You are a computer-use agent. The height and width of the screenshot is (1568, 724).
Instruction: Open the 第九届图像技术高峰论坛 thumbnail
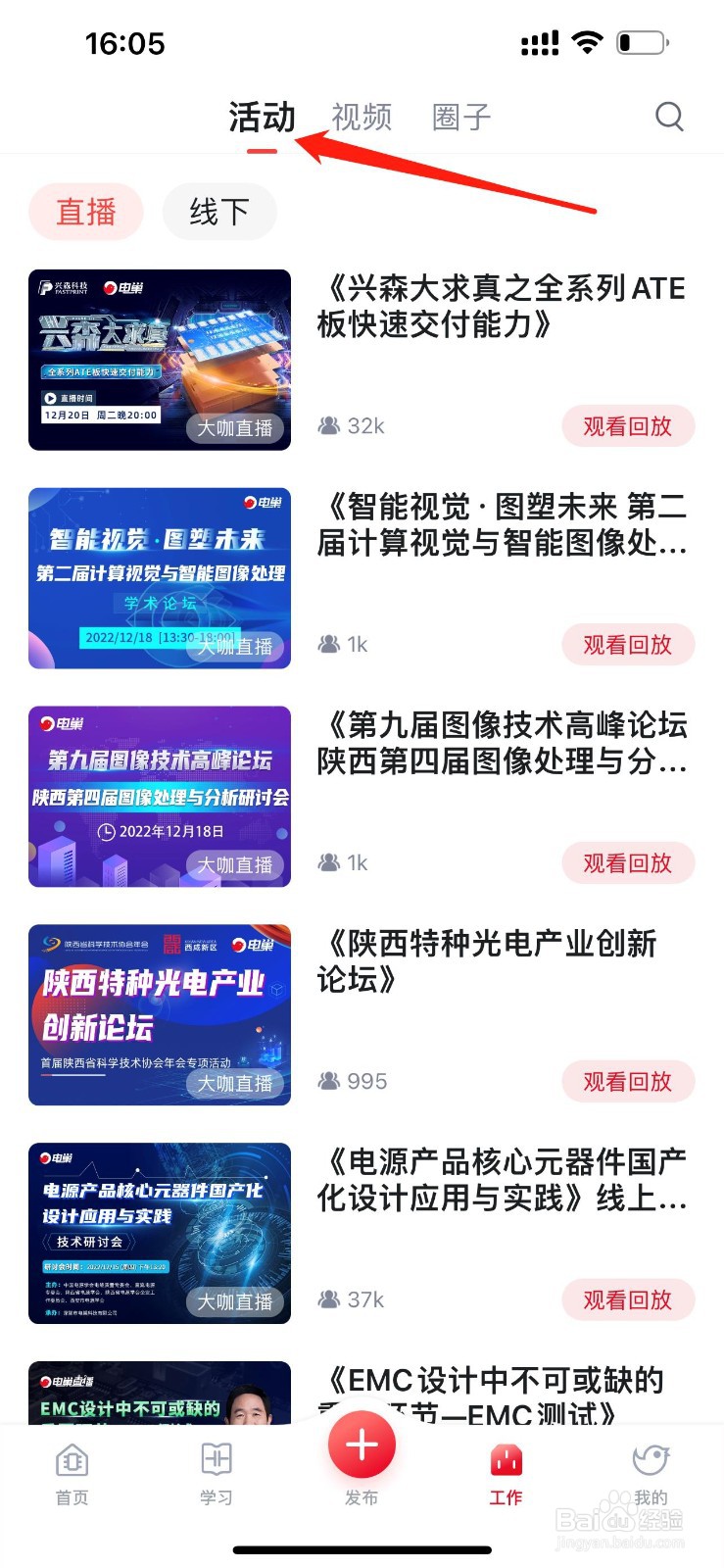160,795
